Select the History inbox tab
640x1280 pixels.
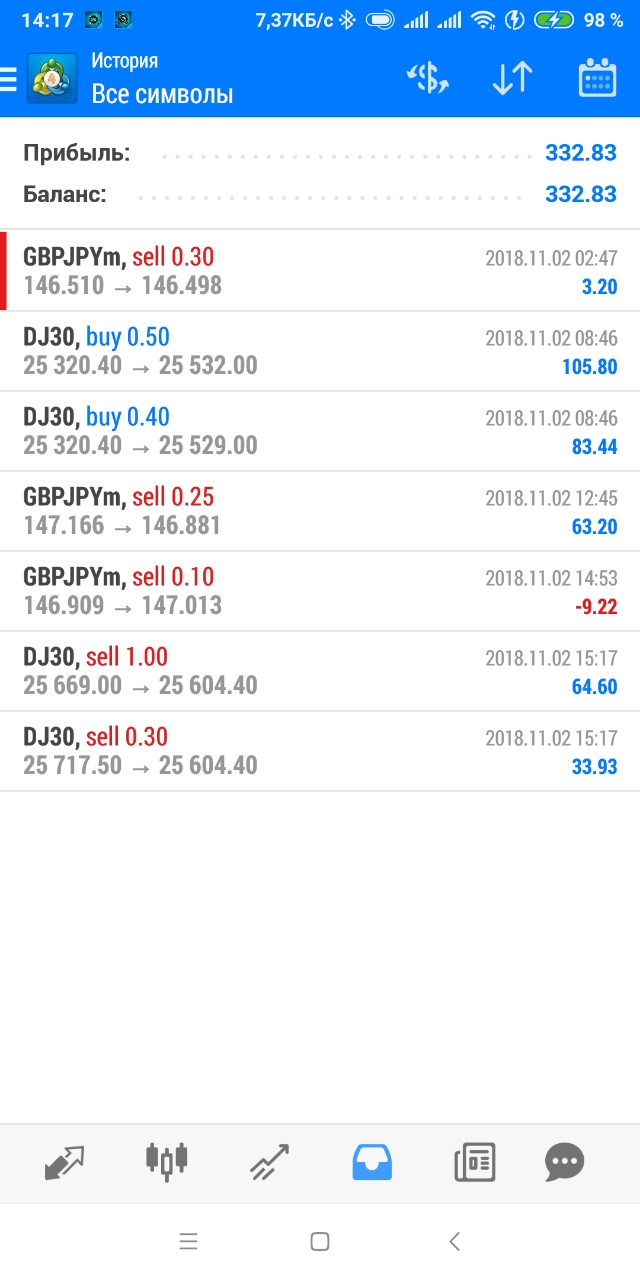pyautogui.click(x=372, y=1162)
